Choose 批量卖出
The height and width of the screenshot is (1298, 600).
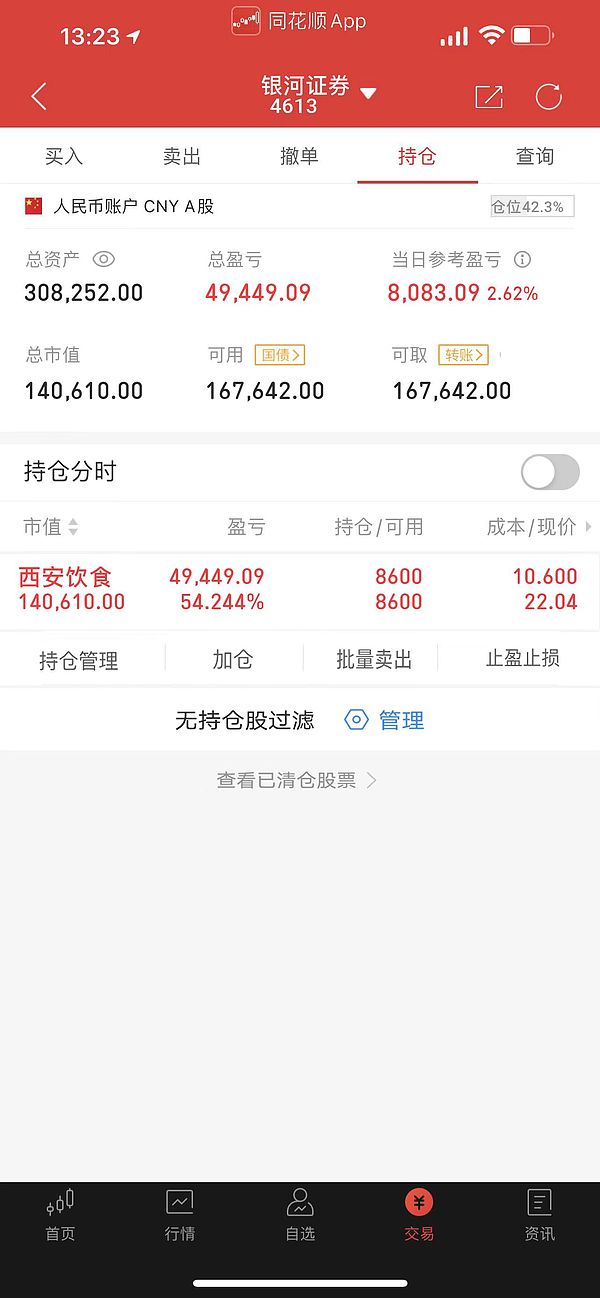[374, 660]
